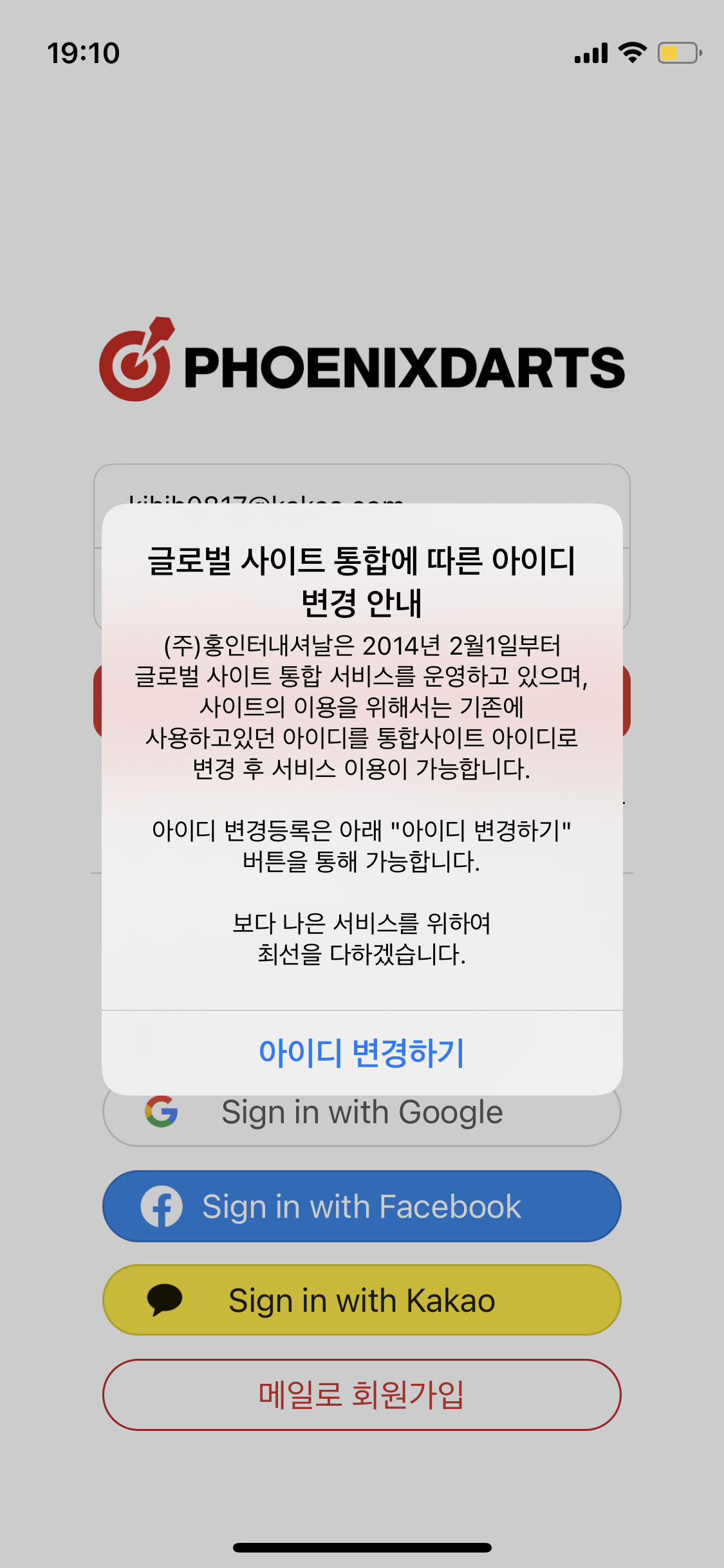This screenshot has width=724, height=1568.
Task: Choose Sign in with Facebook
Action: click(x=362, y=1206)
